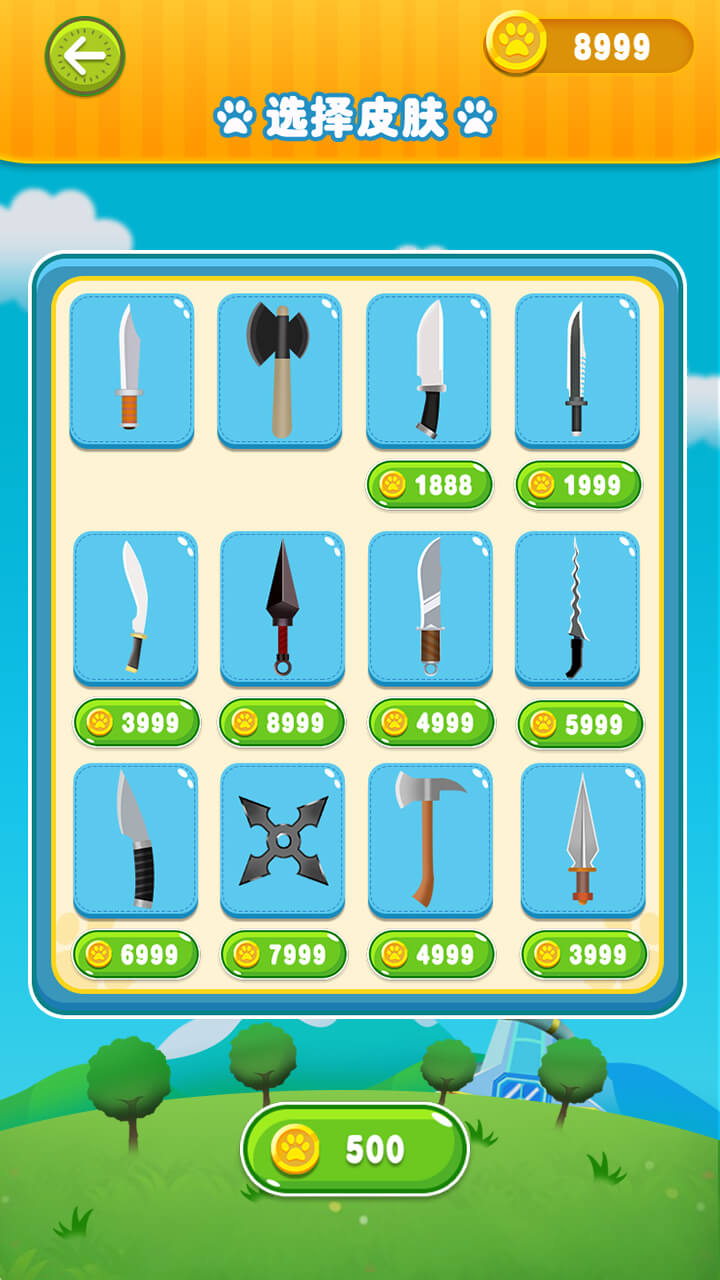Select the shuriken throwing star tile
Screen dimensions: 720x1280
tap(283, 839)
